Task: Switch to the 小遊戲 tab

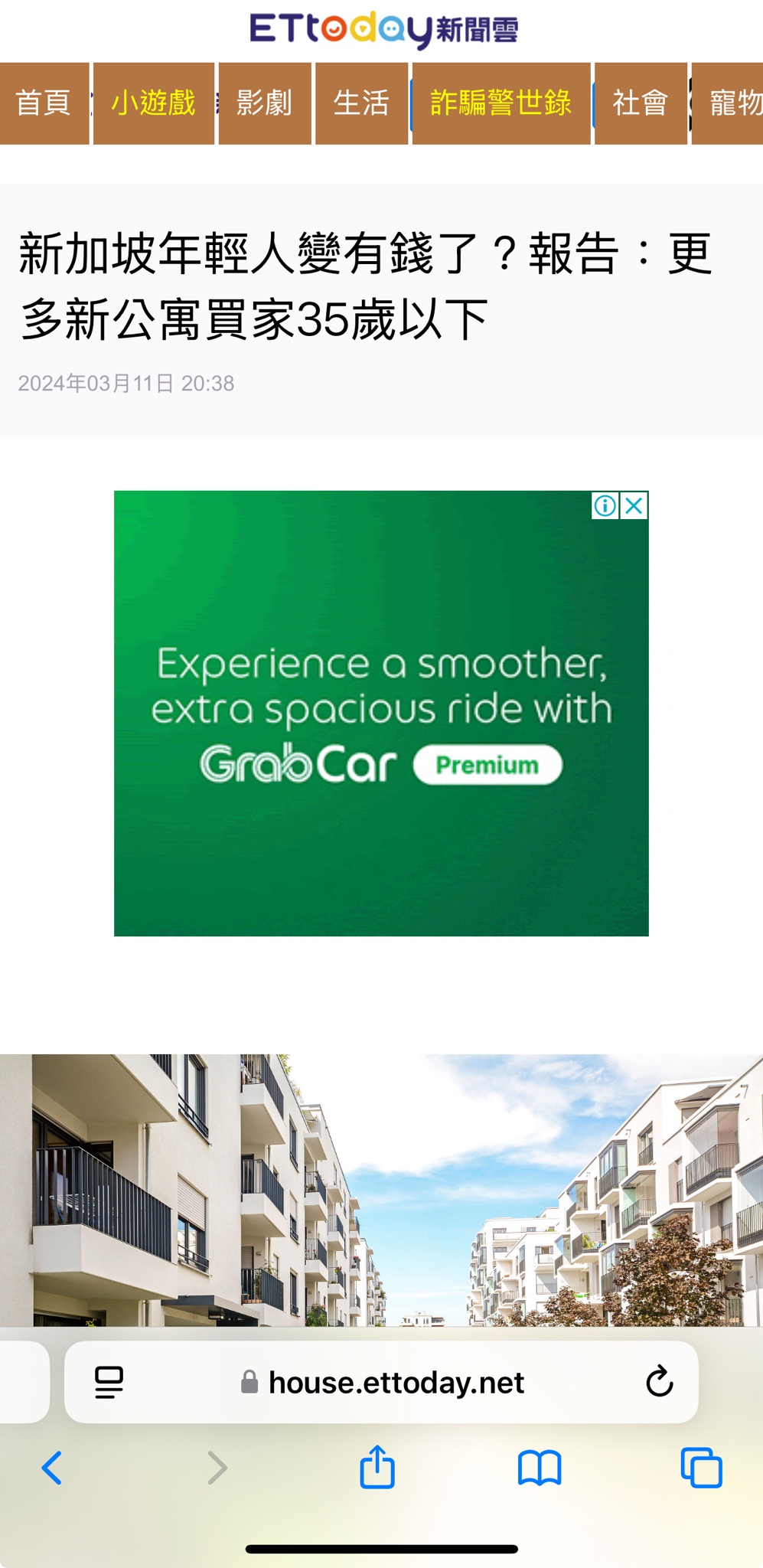Action: [154, 103]
